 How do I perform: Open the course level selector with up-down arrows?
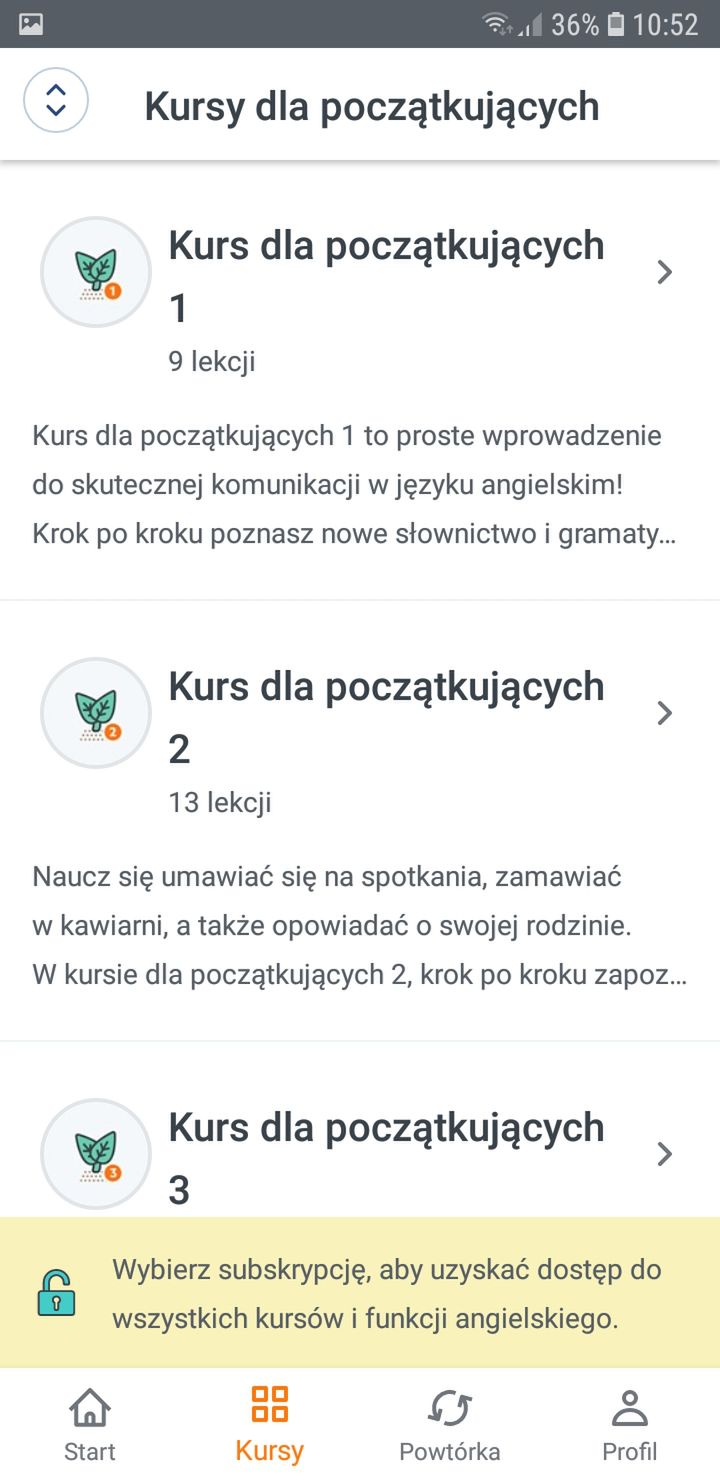(56, 100)
